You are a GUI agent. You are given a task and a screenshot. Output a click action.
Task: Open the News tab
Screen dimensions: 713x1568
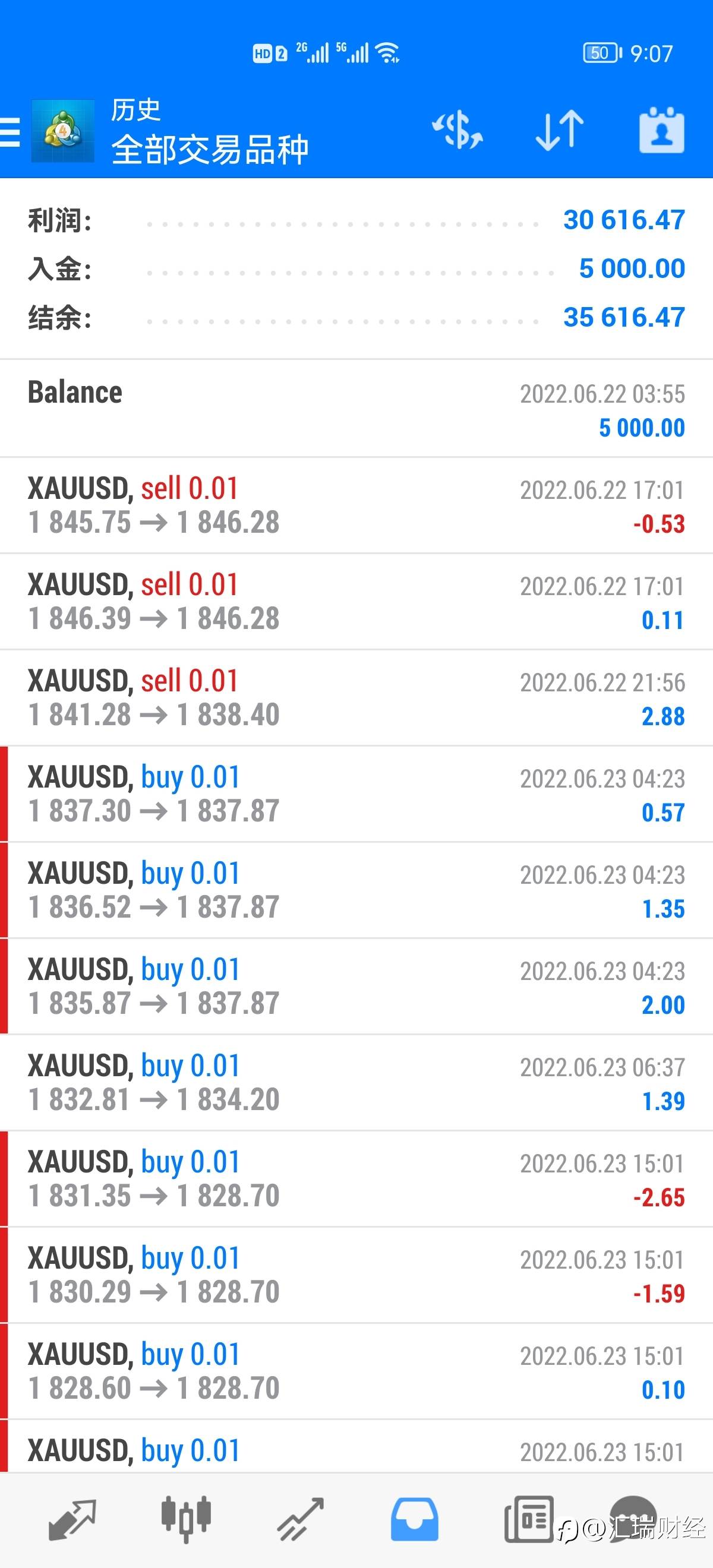[528, 1519]
